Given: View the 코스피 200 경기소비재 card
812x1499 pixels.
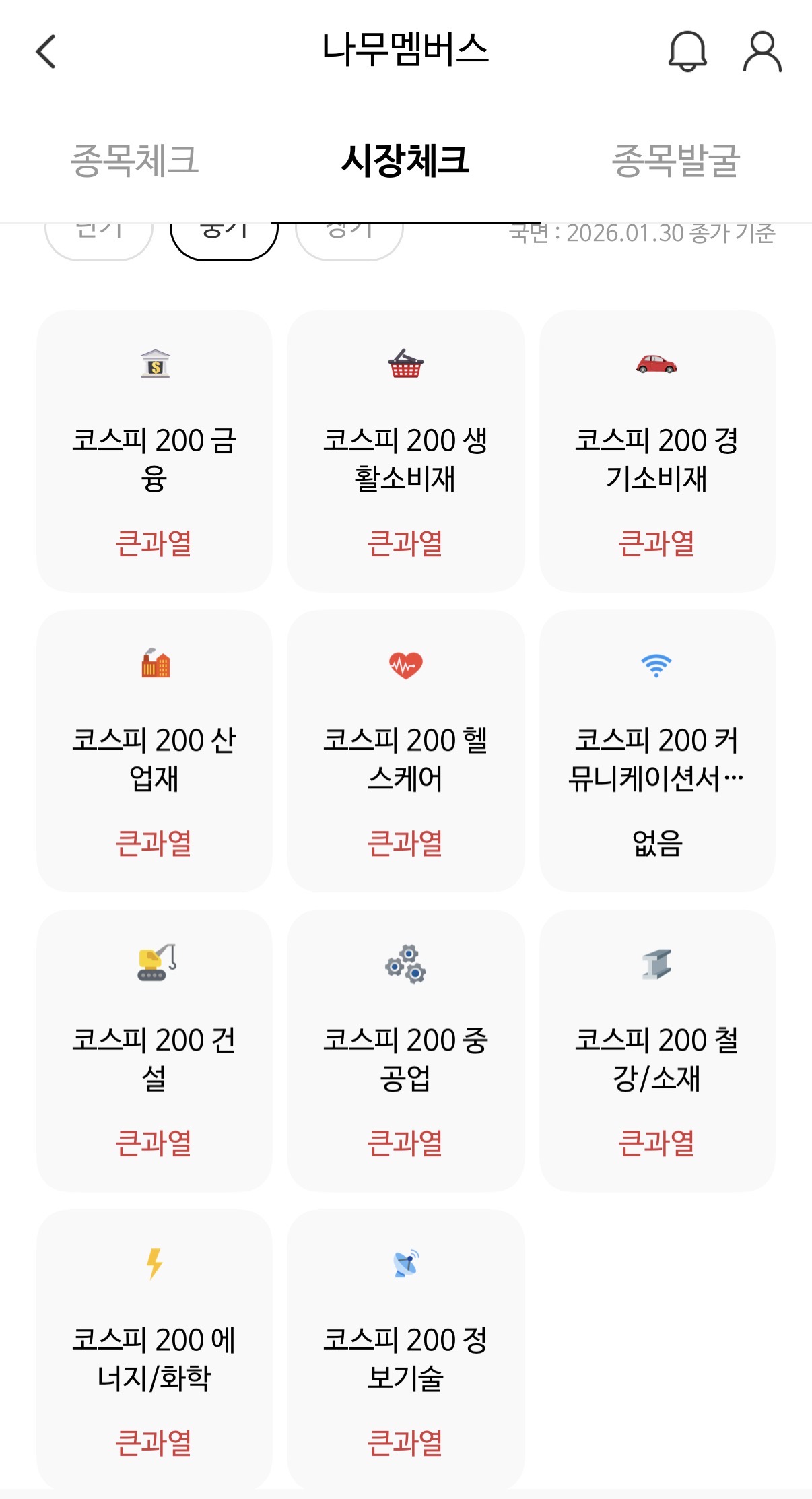Looking at the screenshot, I should click(x=656, y=451).
